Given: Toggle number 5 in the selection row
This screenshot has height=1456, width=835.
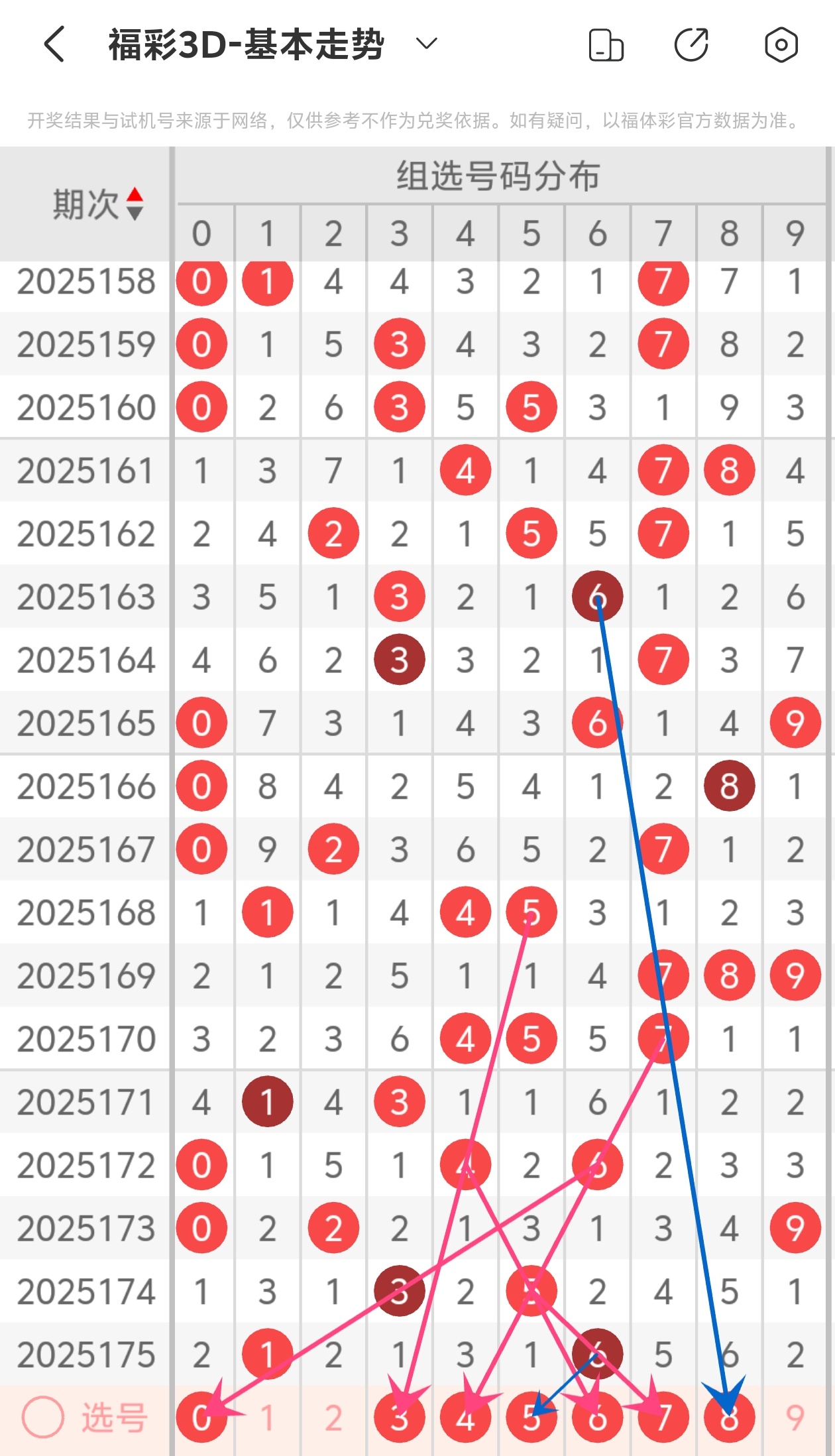Looking at the screenshot, I should (531, 1418).
